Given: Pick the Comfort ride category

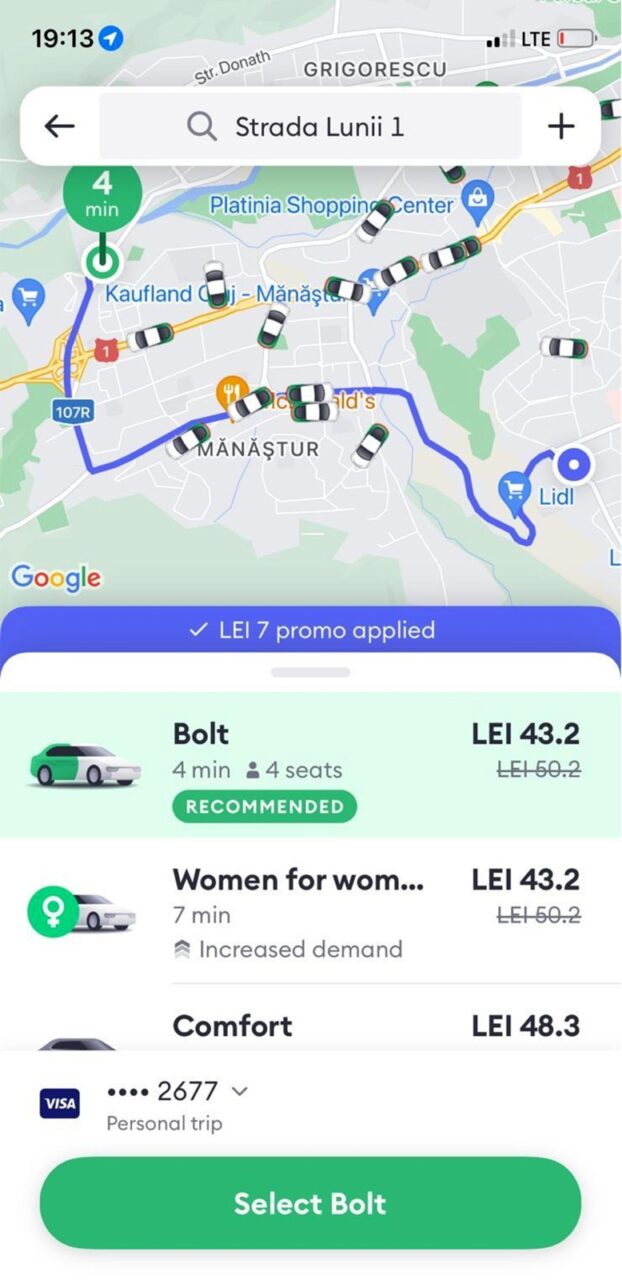Looking at the screenshot, I should [310, 1026].
